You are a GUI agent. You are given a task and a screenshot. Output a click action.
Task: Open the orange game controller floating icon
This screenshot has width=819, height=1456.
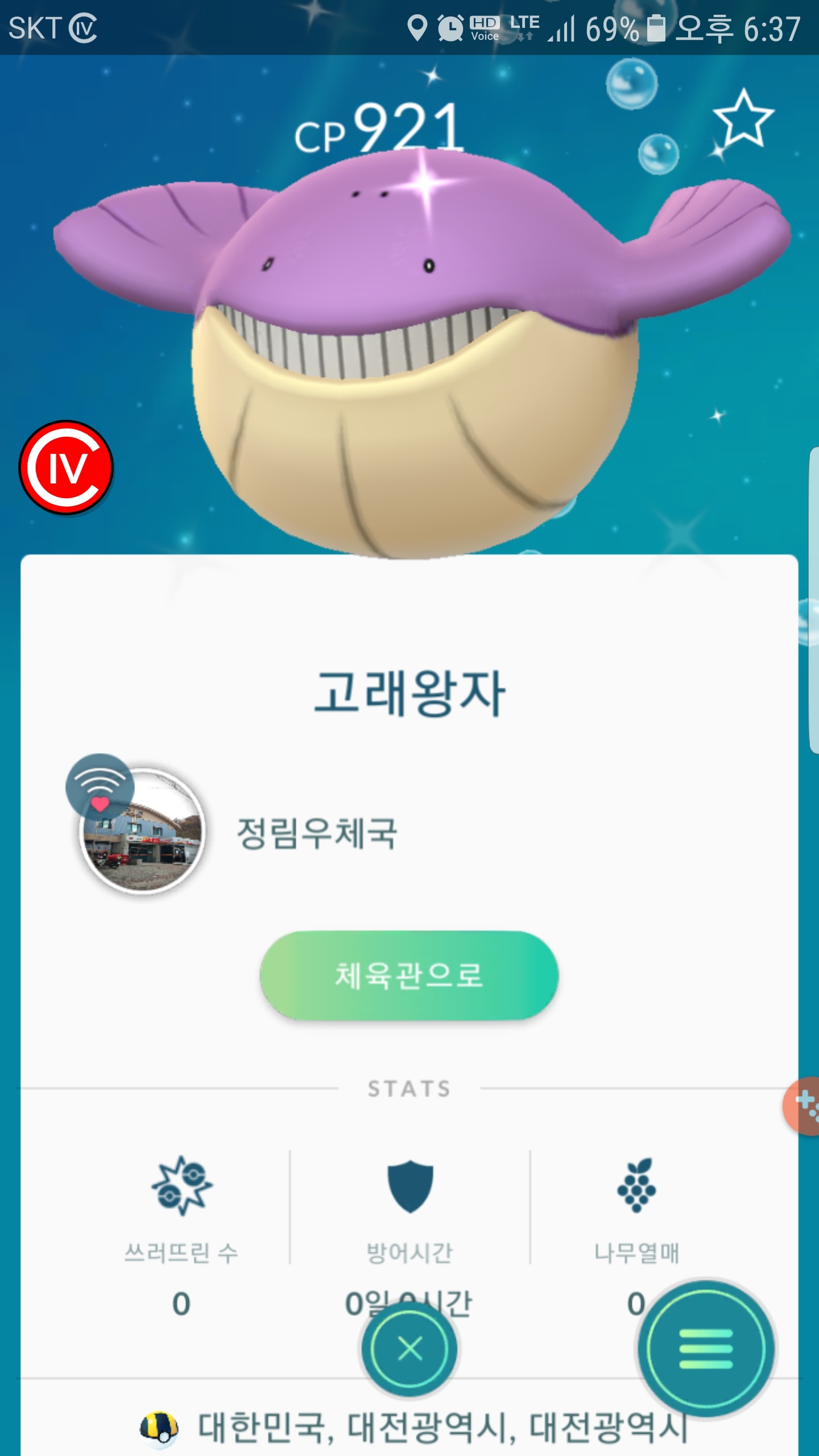coord(802,1106)
